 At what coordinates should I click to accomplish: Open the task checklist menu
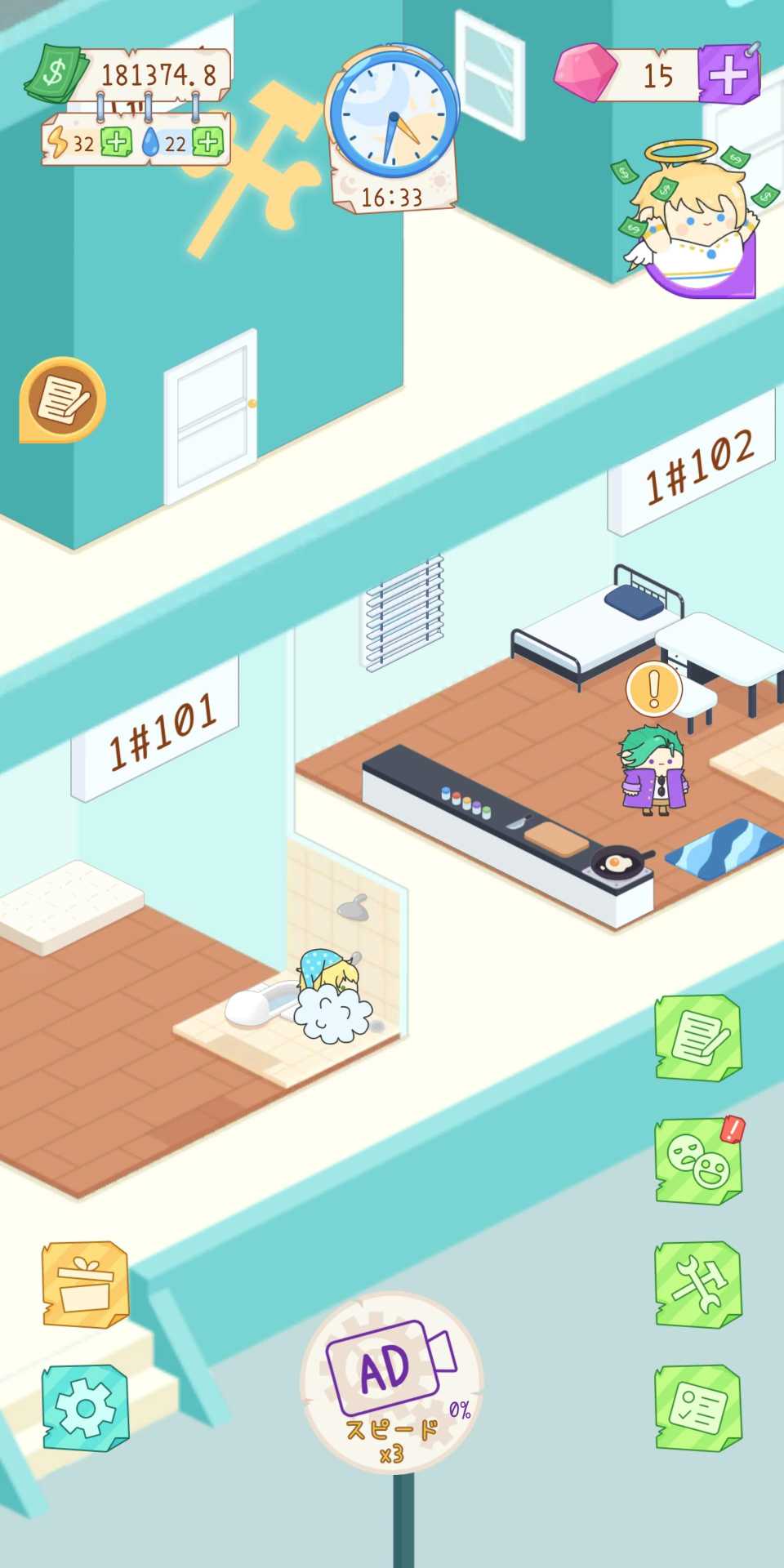(698, 1407)
